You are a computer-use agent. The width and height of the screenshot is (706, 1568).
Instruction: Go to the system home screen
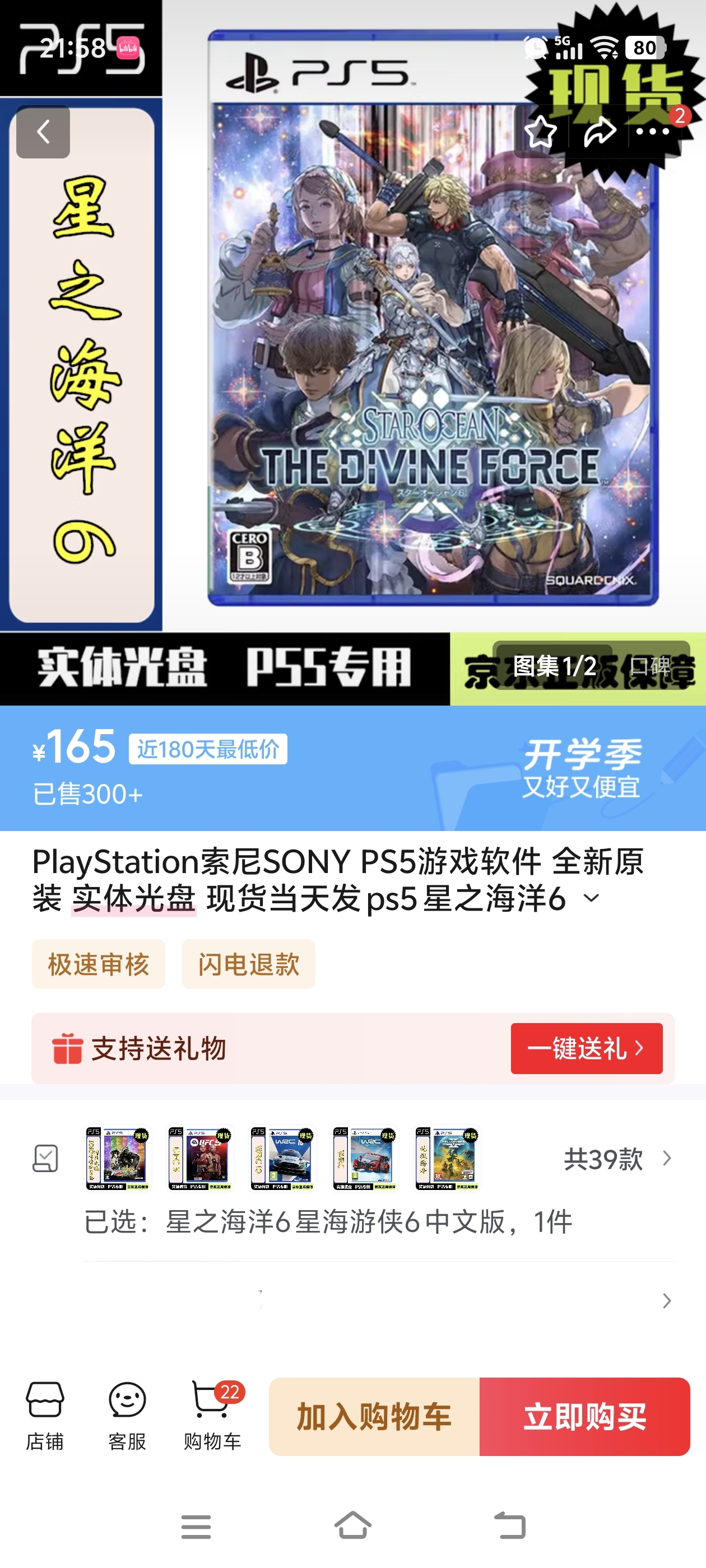(x=352, y=1526)
